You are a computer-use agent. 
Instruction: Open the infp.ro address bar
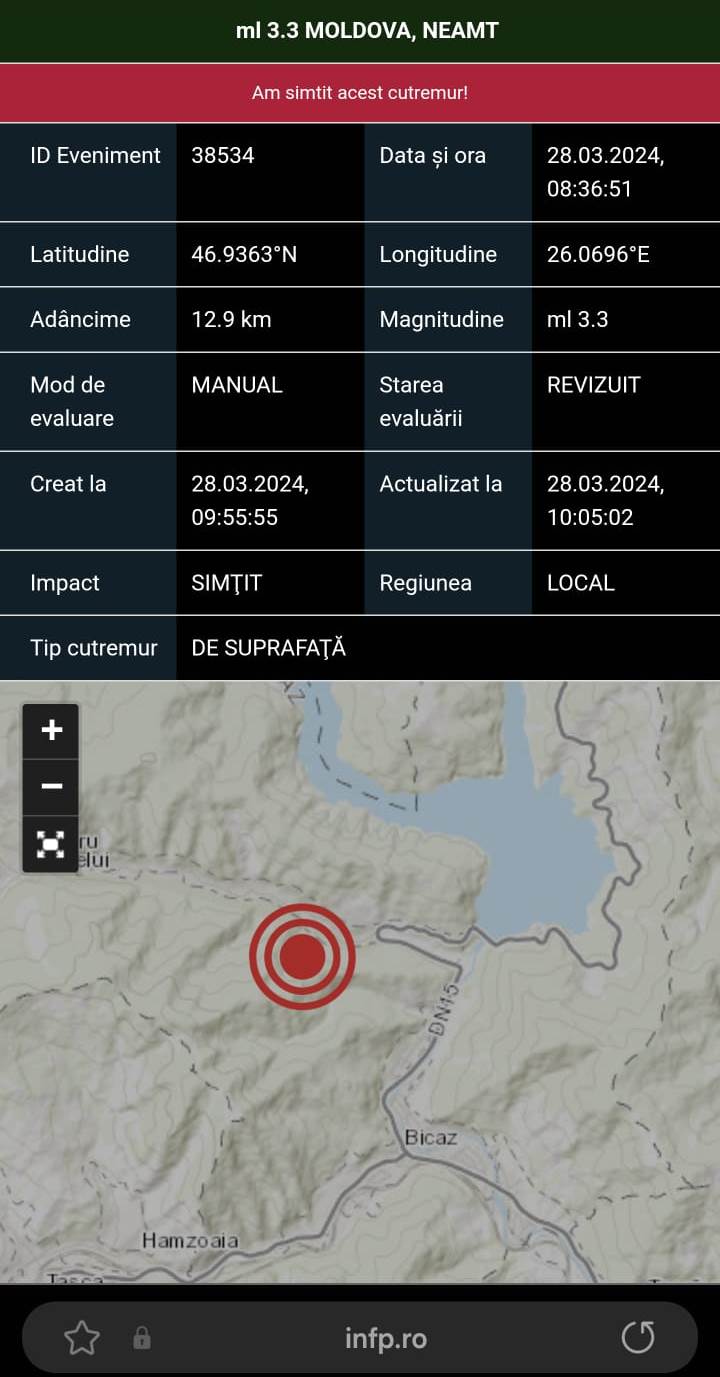[x=386, y=1338]
